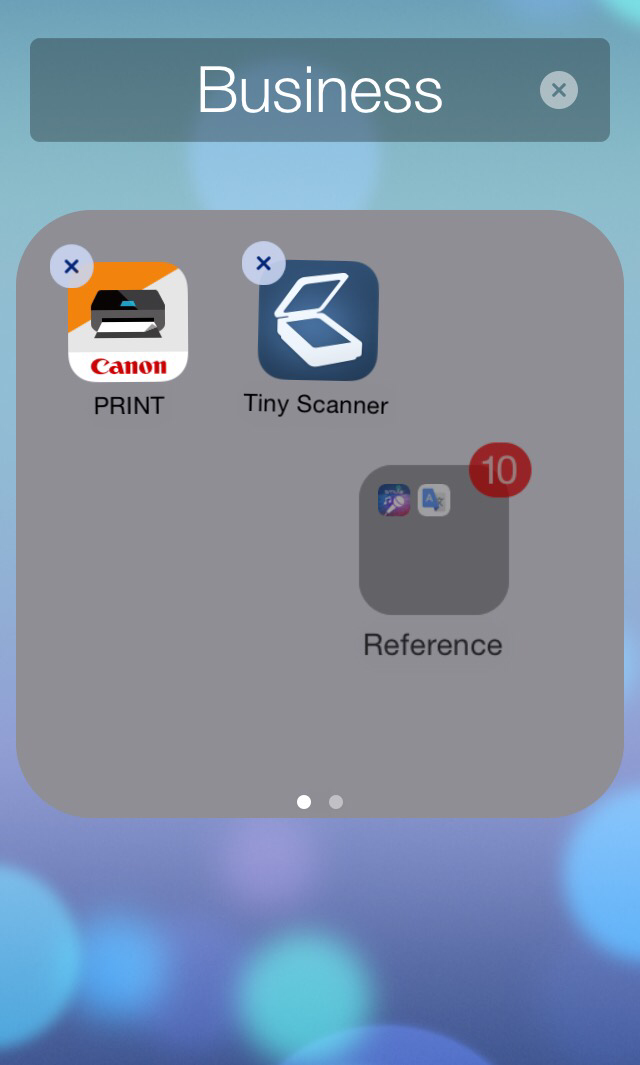
Task: Open the Canon PRINT app
Action: (128, 322)
